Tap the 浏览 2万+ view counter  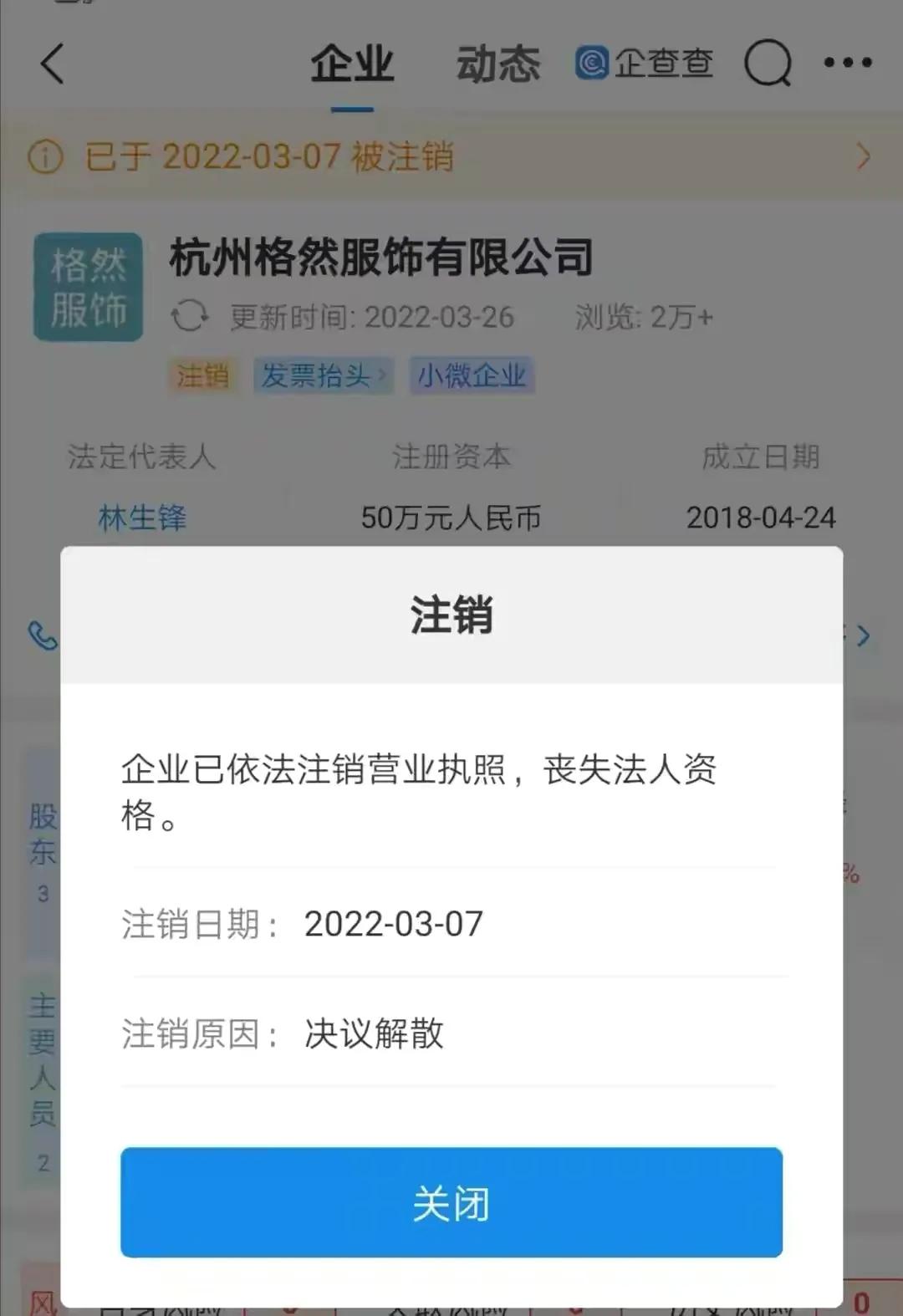coord(642,318)
